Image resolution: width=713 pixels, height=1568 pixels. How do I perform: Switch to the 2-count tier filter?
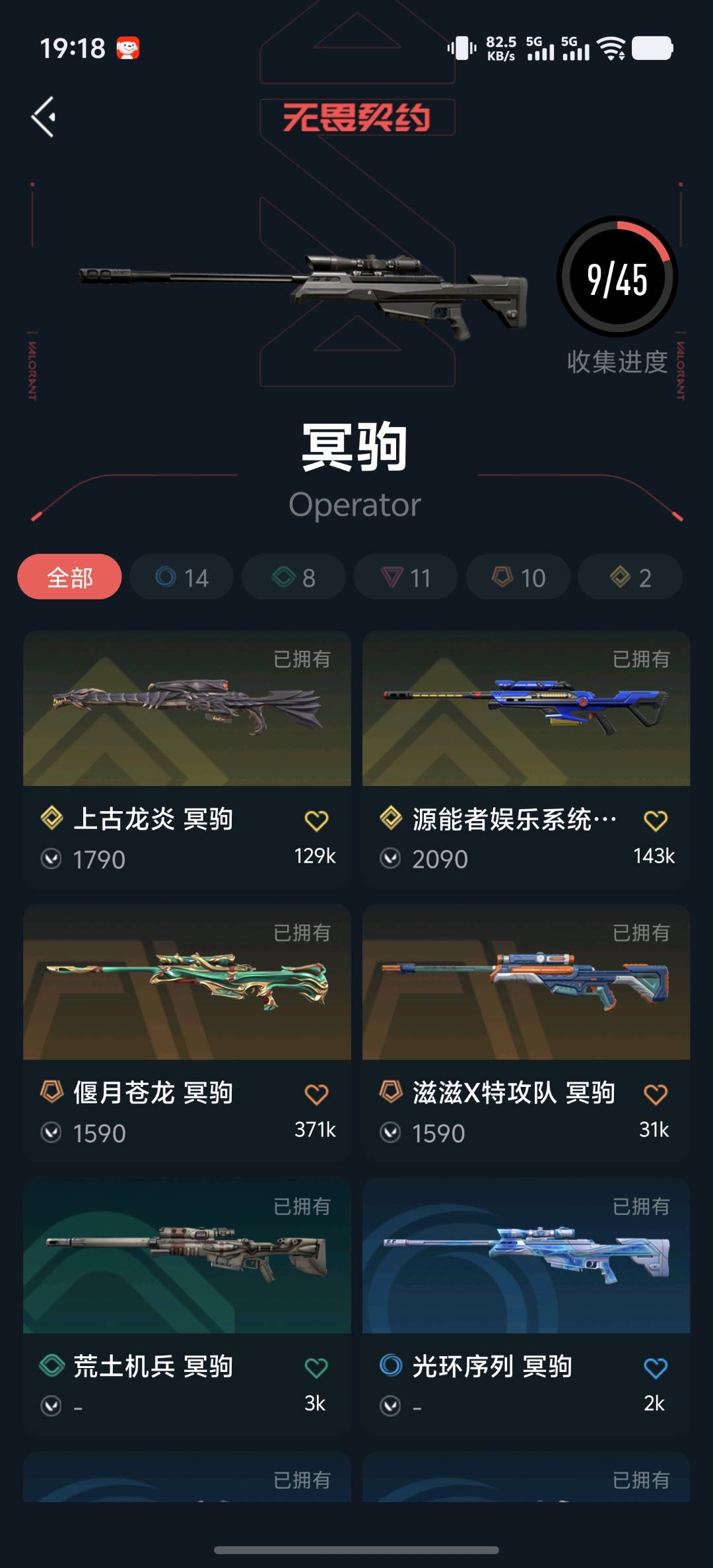tap(630, 577)
